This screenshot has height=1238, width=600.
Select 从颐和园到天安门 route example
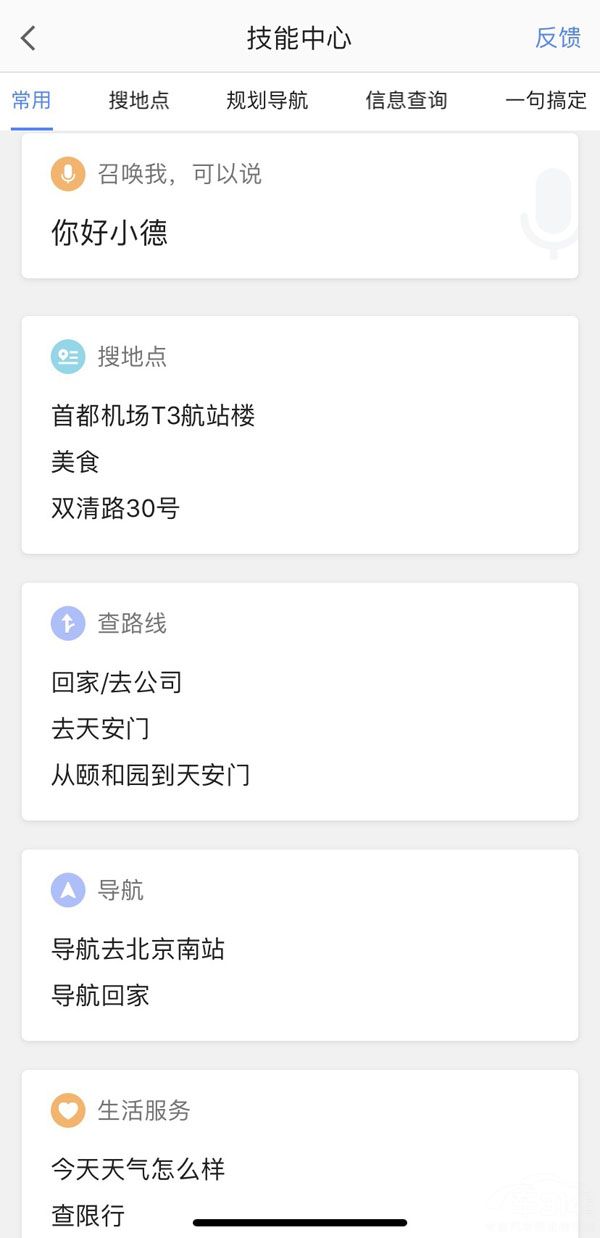click(151, 774)
